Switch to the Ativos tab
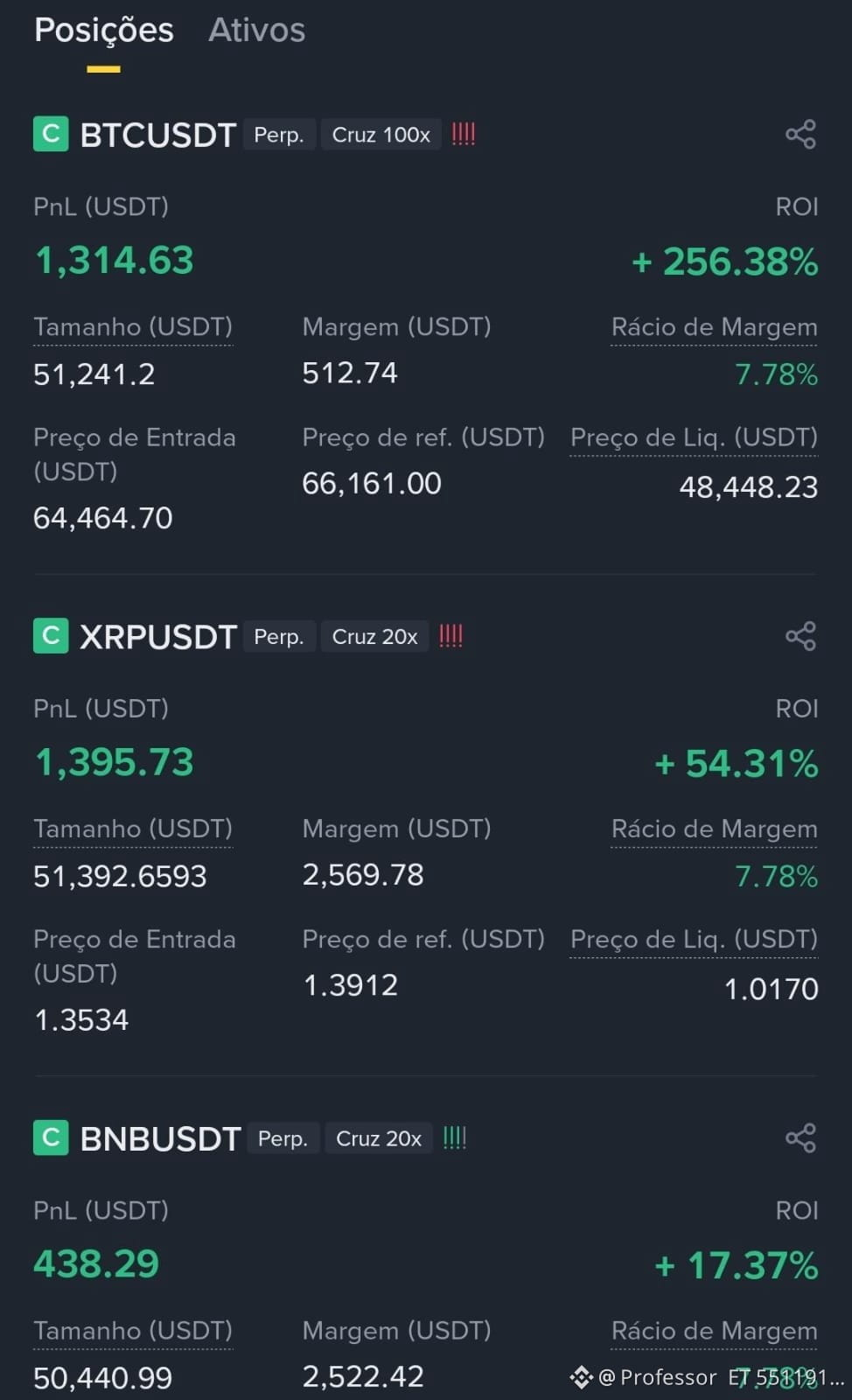 tap(256, 31)
